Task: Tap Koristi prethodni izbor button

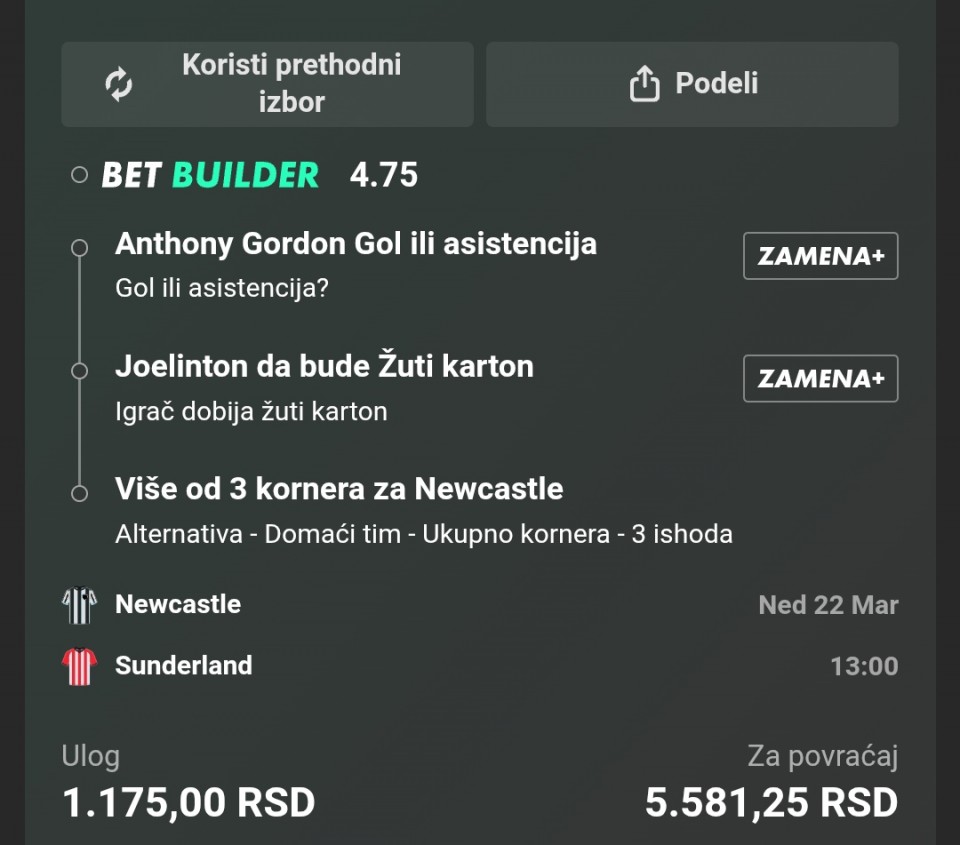Action: (267, 84)
